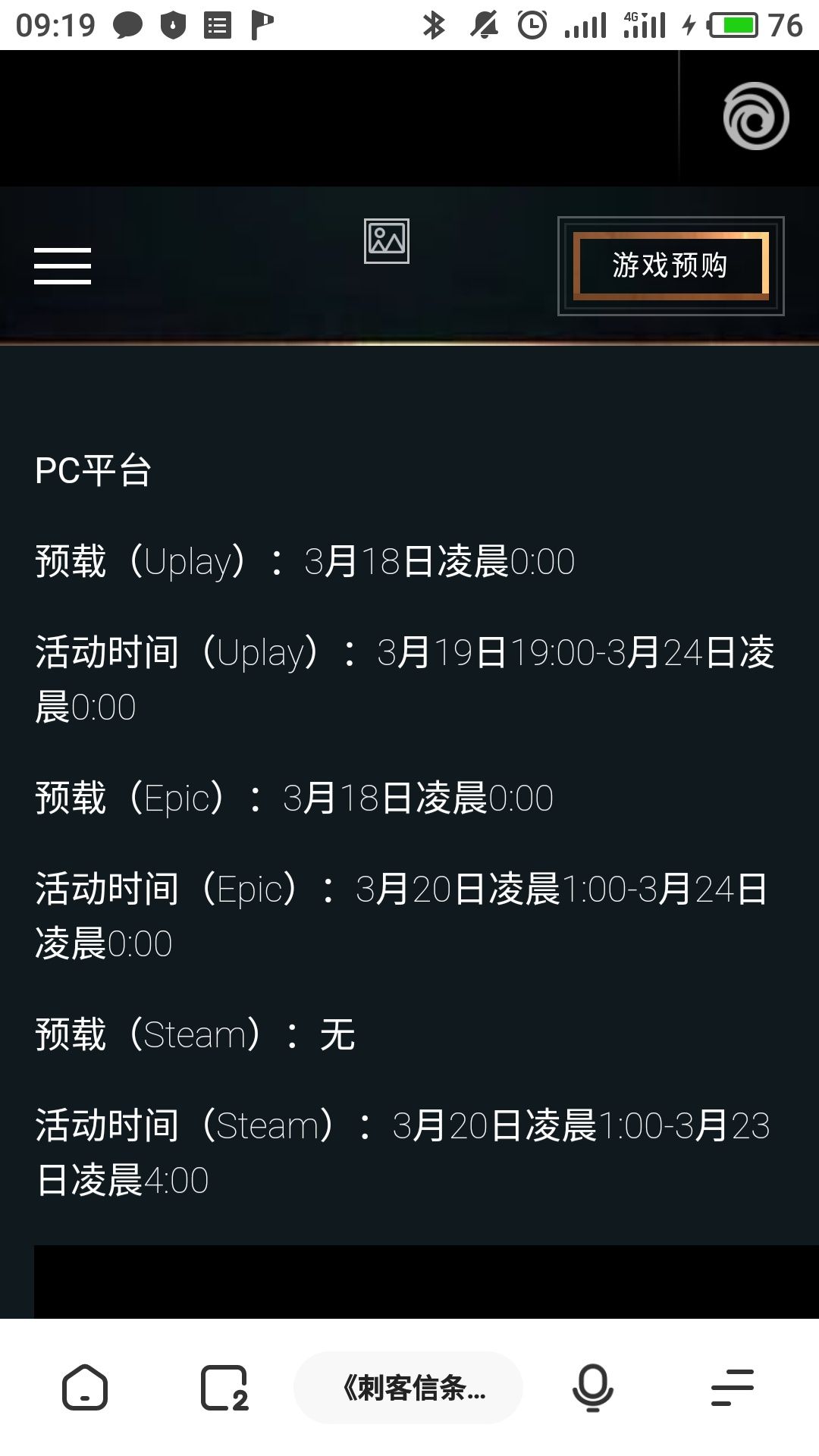This screenshot has width=819, height=1456.
Task: Open the browser options menu
Action: tap(732, 1388)
